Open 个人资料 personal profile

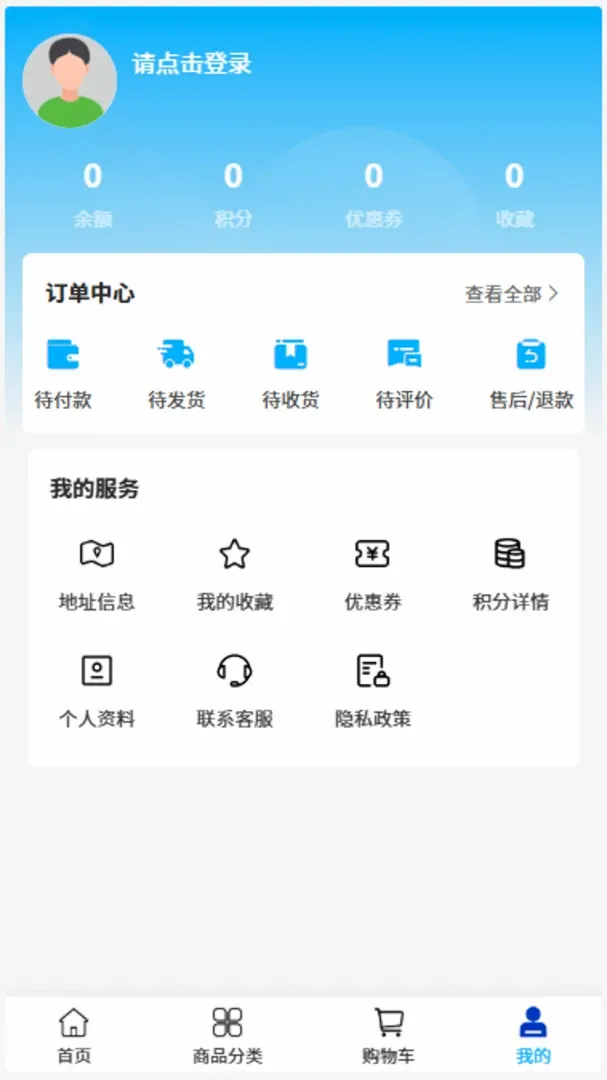pos(96,692)
